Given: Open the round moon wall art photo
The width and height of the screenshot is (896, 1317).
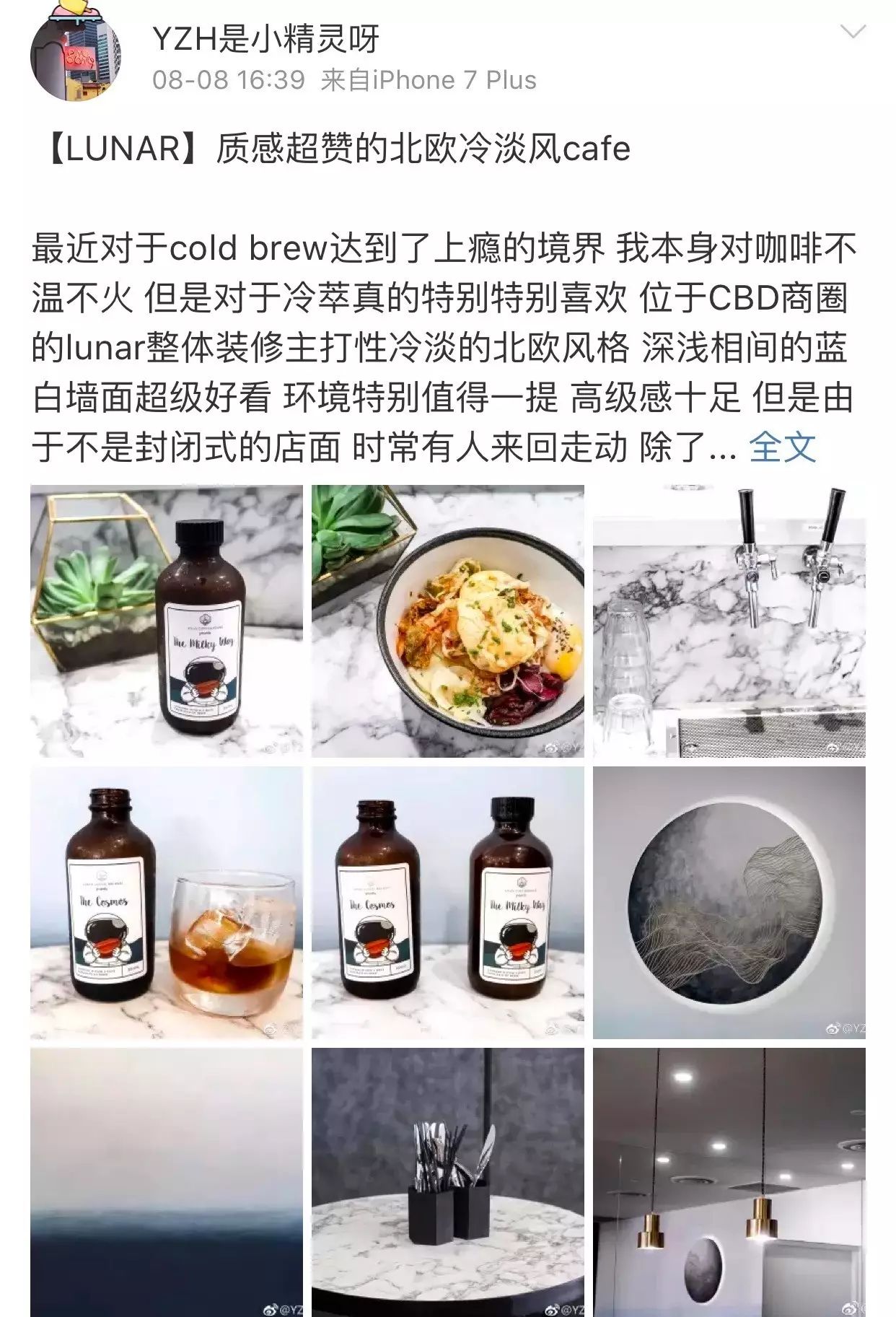Looking at the screenshot, I should 729,902.
